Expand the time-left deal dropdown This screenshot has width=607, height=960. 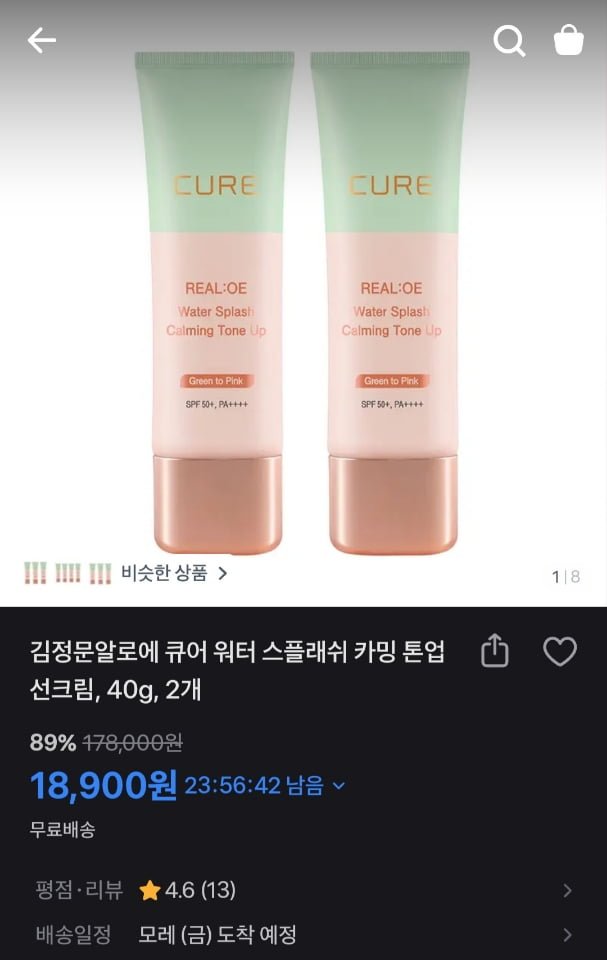(x=338, y=786)
